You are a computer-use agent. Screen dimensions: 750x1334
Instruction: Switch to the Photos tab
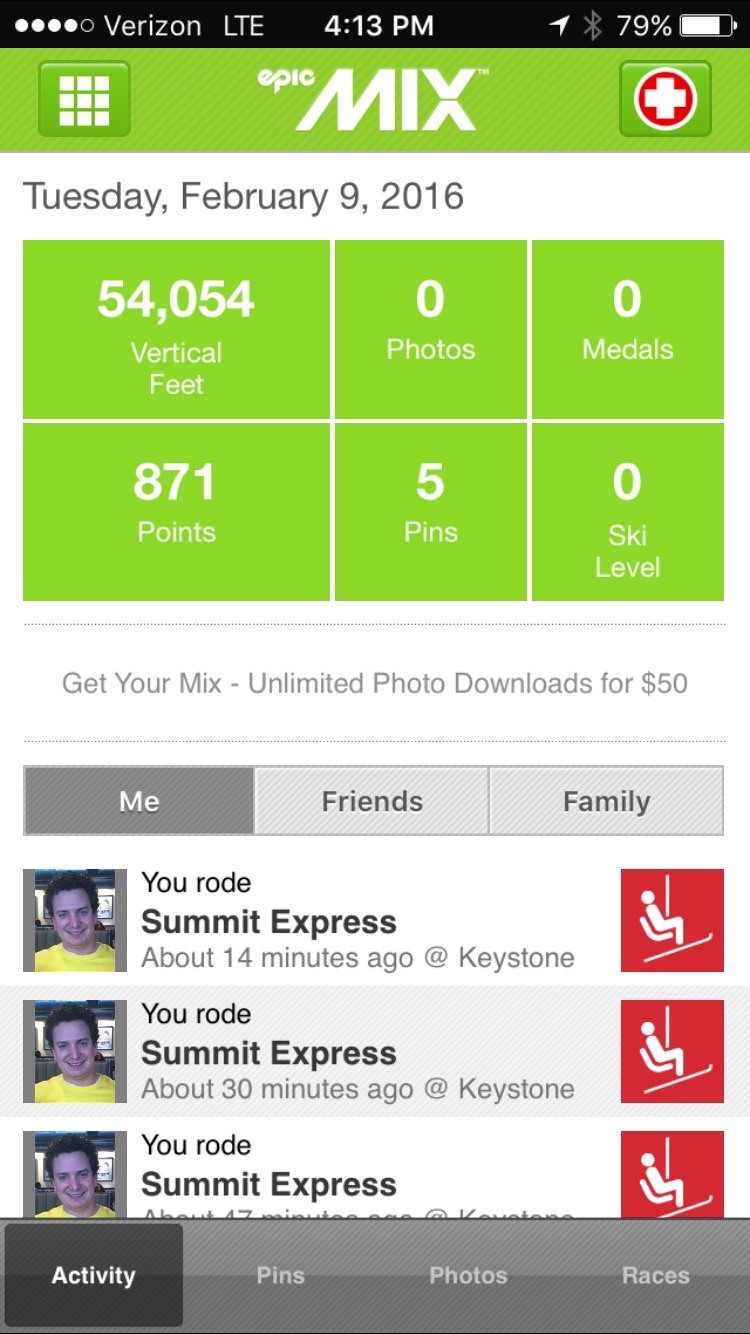pyautogui.click(x=468, y=1275)
